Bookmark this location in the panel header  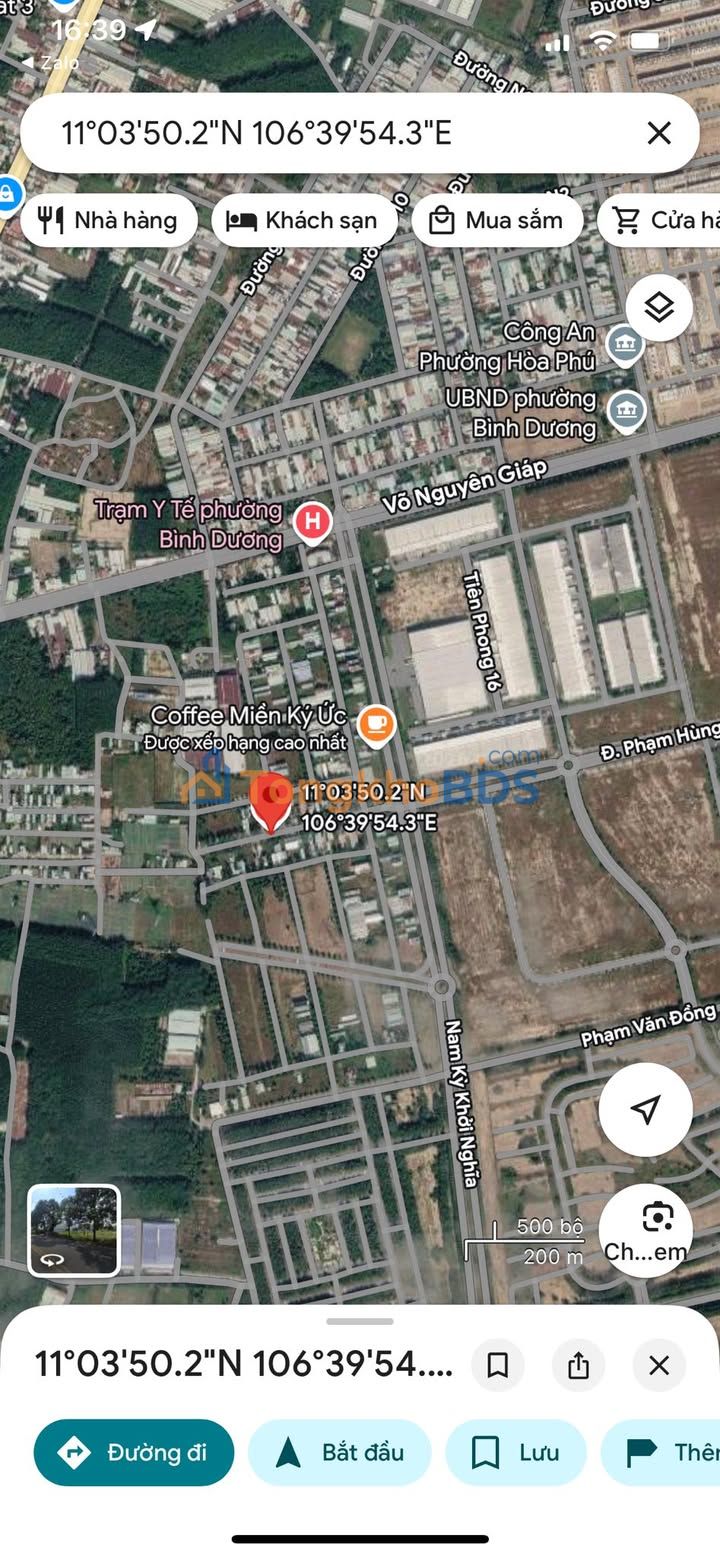point(497,1365)
